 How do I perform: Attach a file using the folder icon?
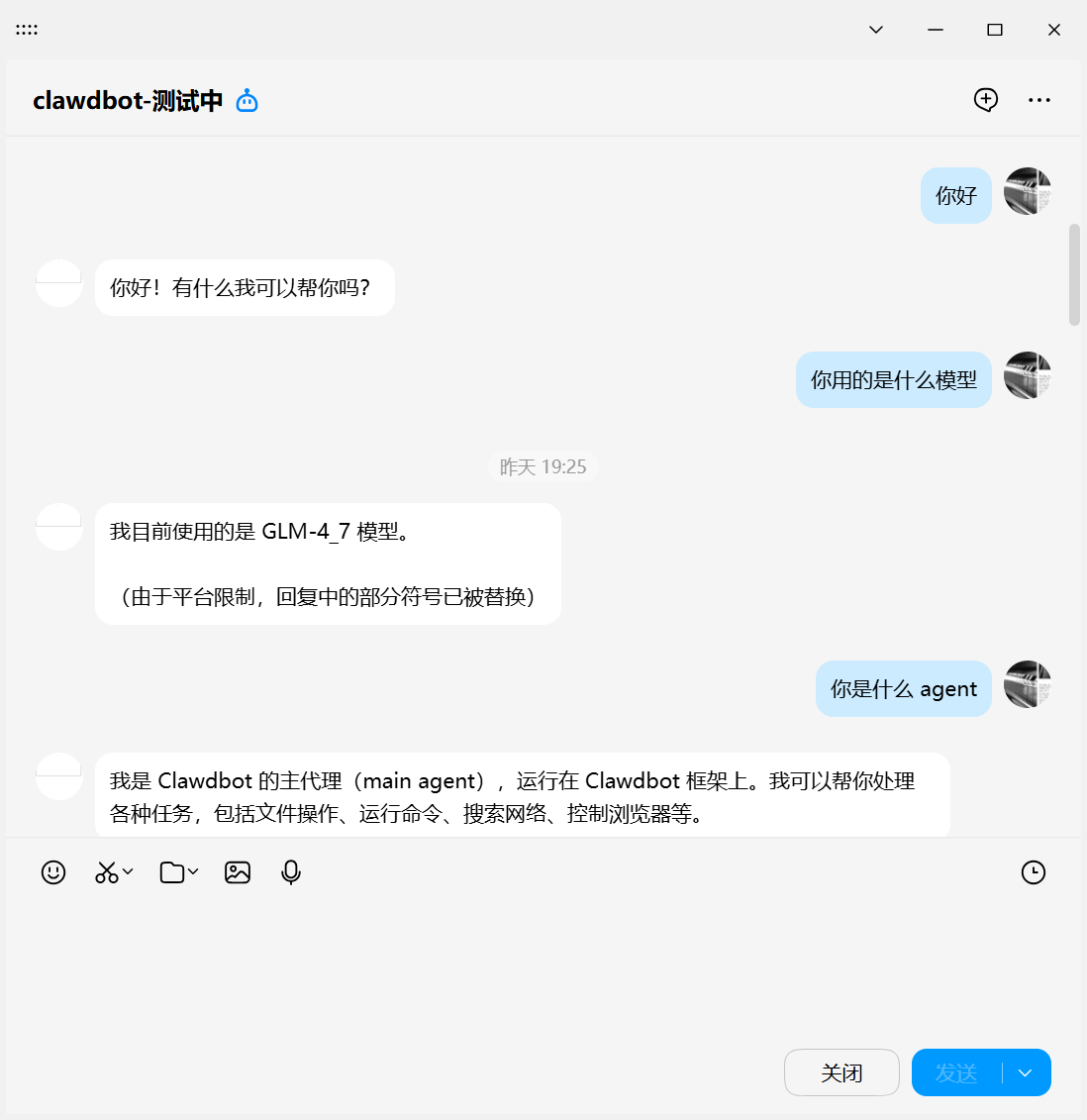click(172, 872)
